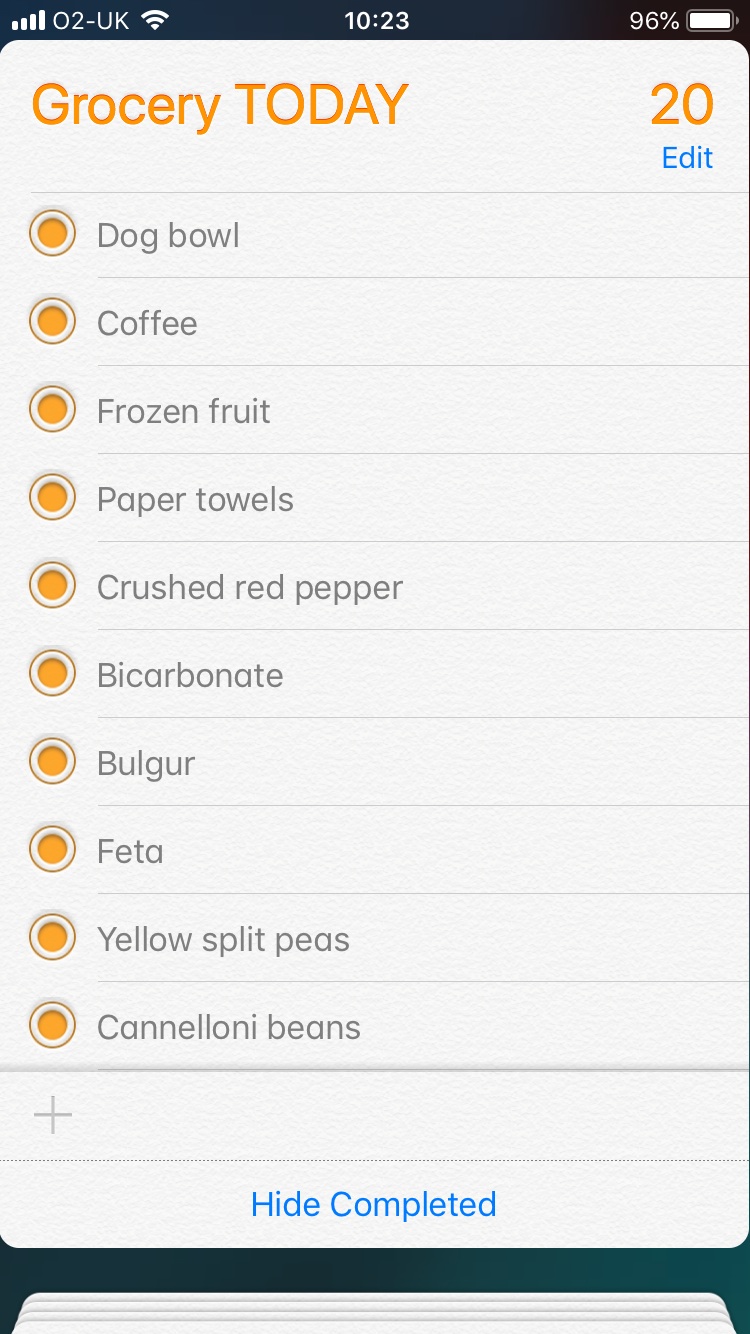The image size is (750, 1334).
Task: Toggle the Crushed red pepper circle
Action: click(x=53, y=586)
